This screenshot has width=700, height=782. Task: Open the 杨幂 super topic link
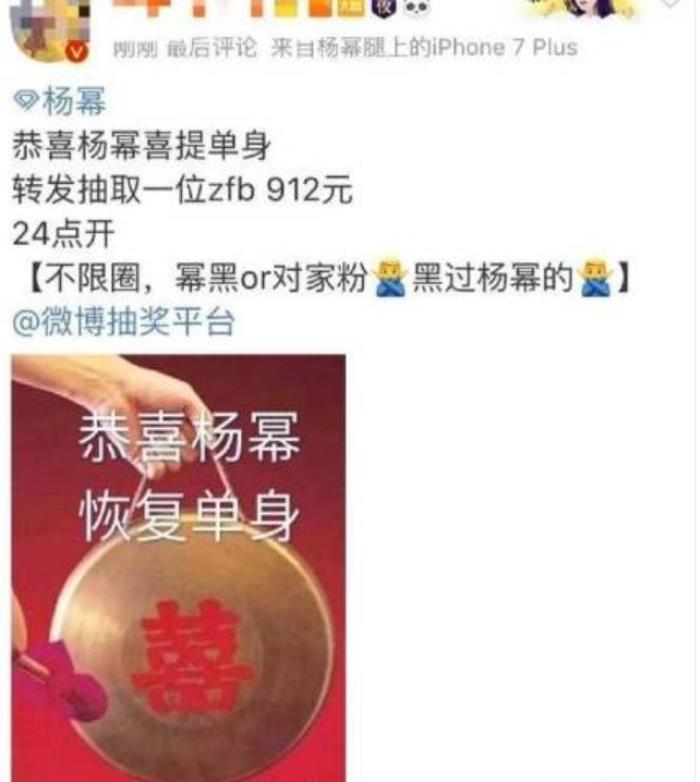[60, 102]
